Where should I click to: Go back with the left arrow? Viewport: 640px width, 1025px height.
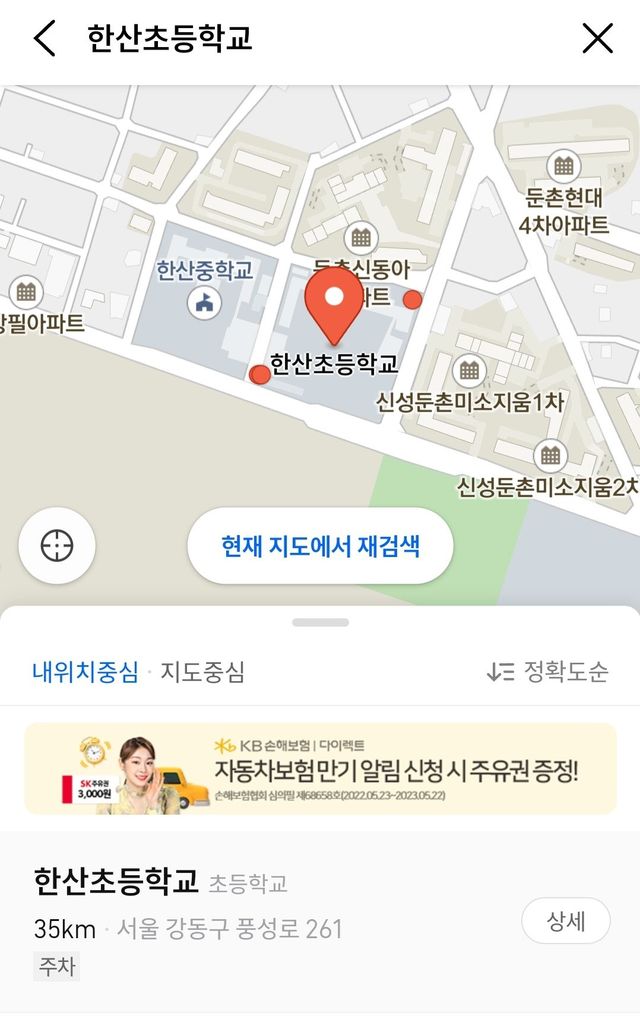[44, 39]
